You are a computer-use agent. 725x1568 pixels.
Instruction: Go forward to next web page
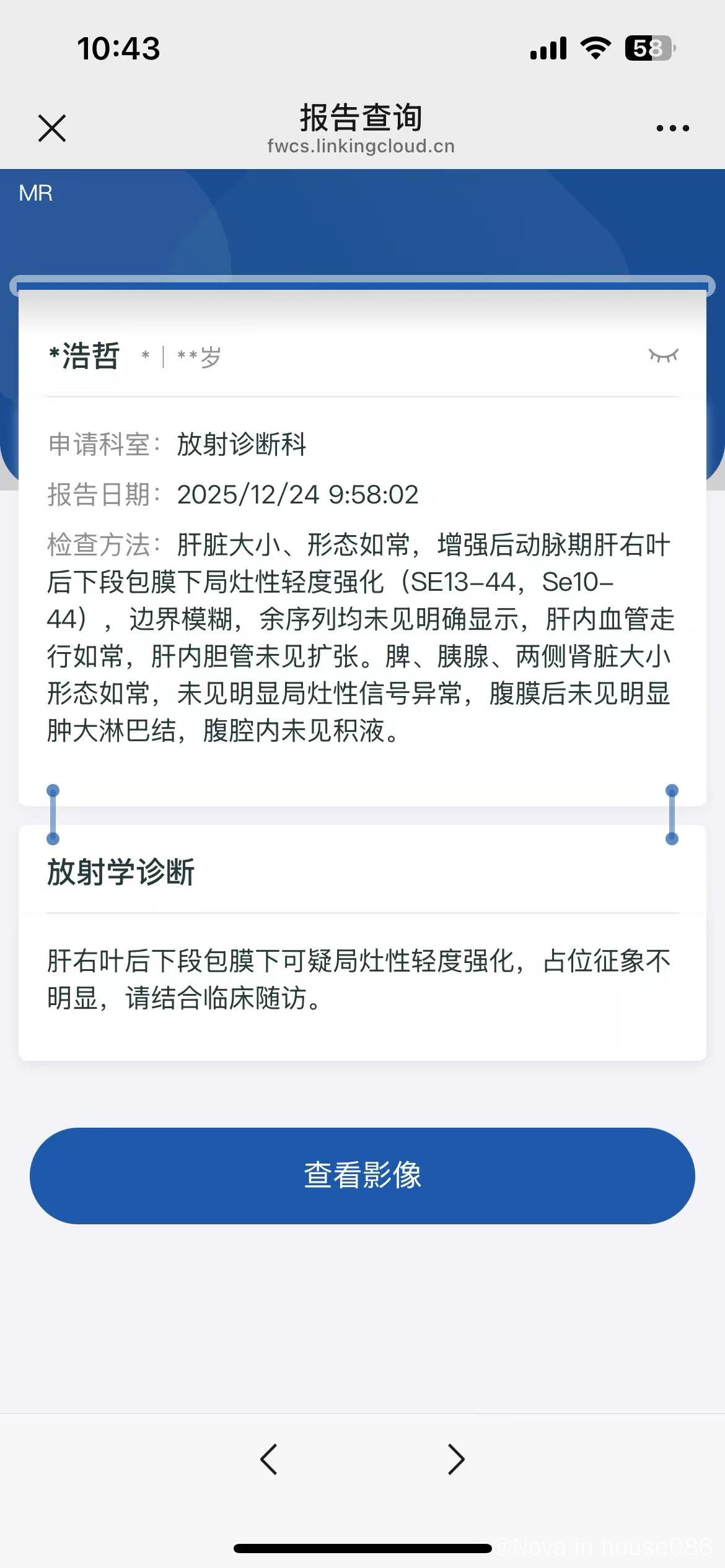456,1460
